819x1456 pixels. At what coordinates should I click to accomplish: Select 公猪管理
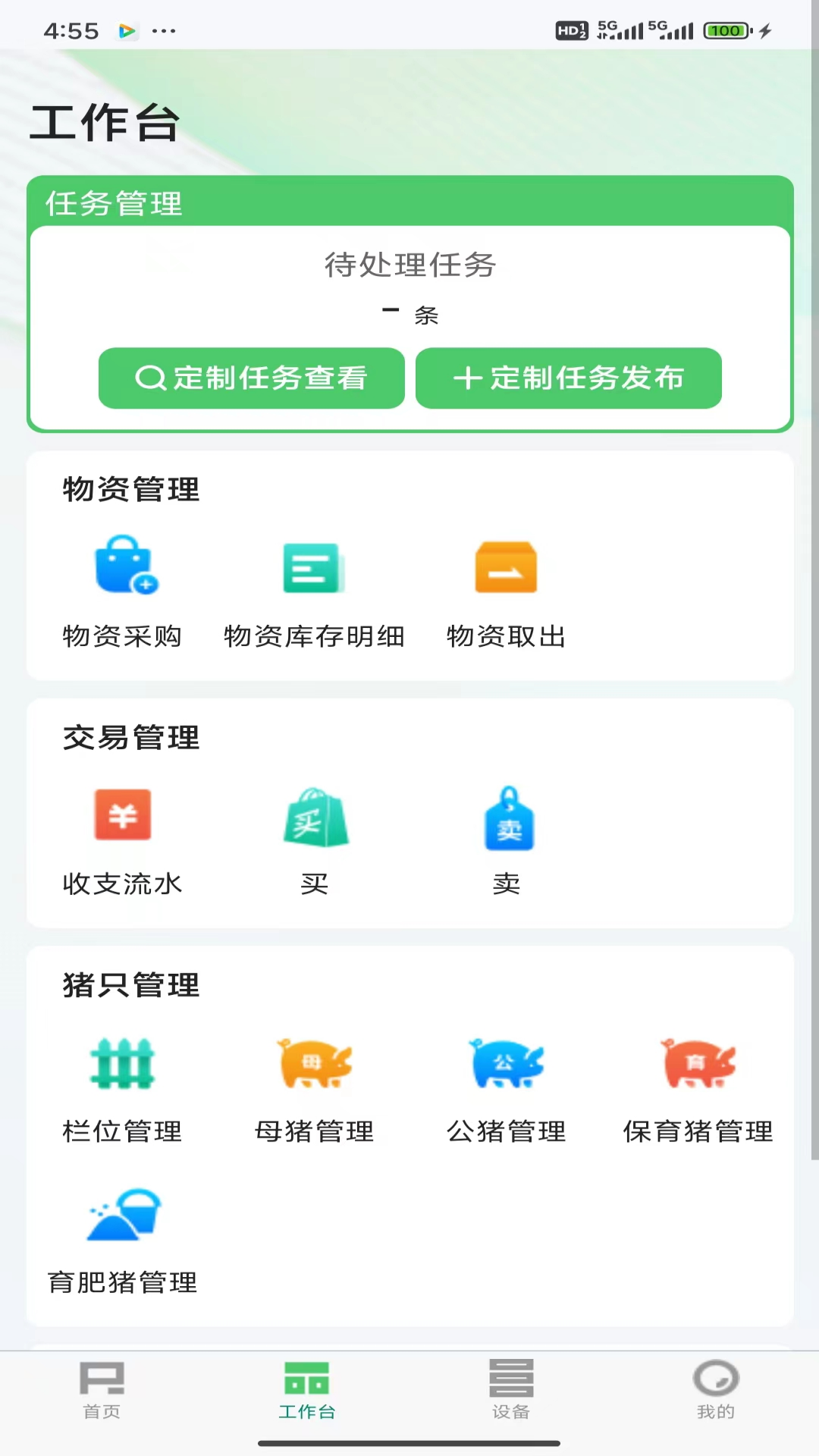506,1087
